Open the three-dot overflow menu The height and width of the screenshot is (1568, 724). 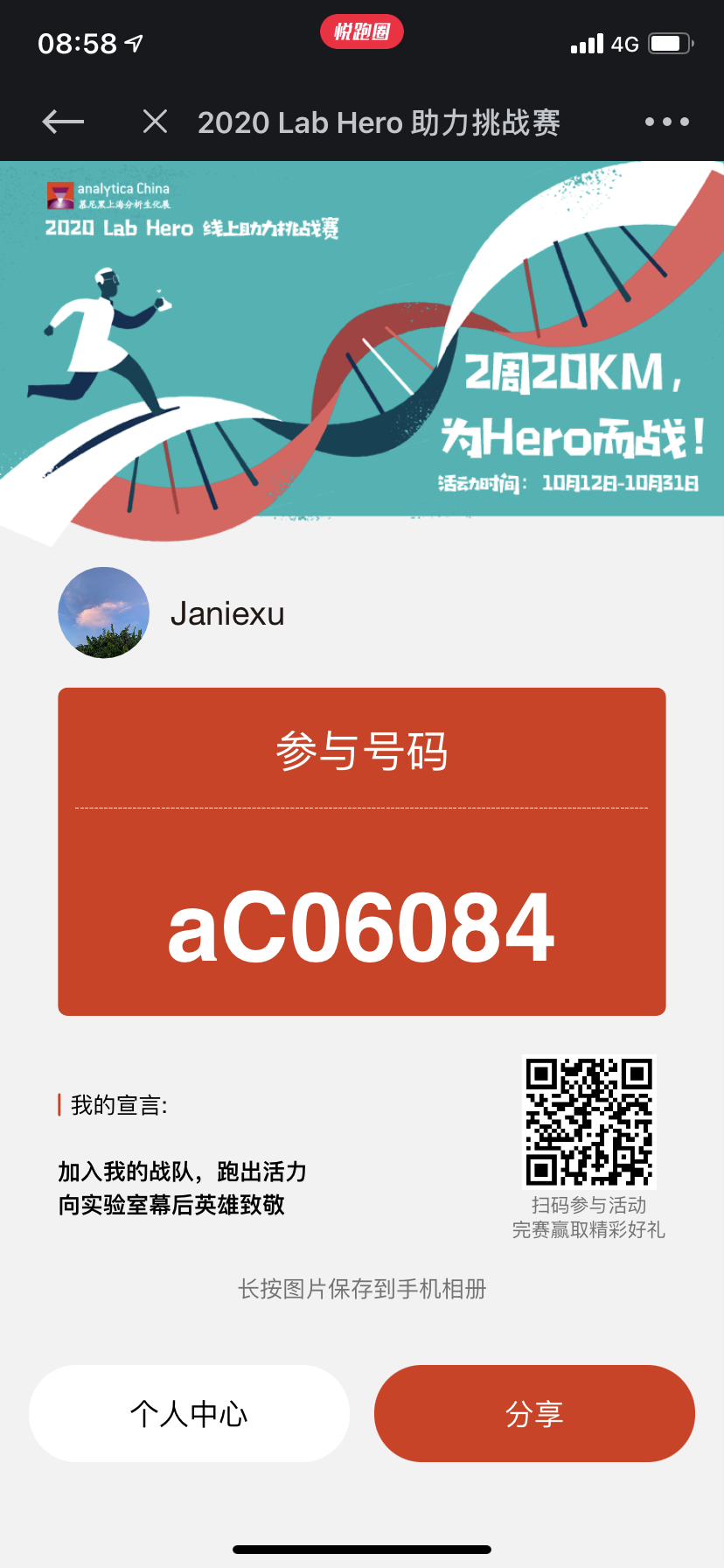[666, 122]
